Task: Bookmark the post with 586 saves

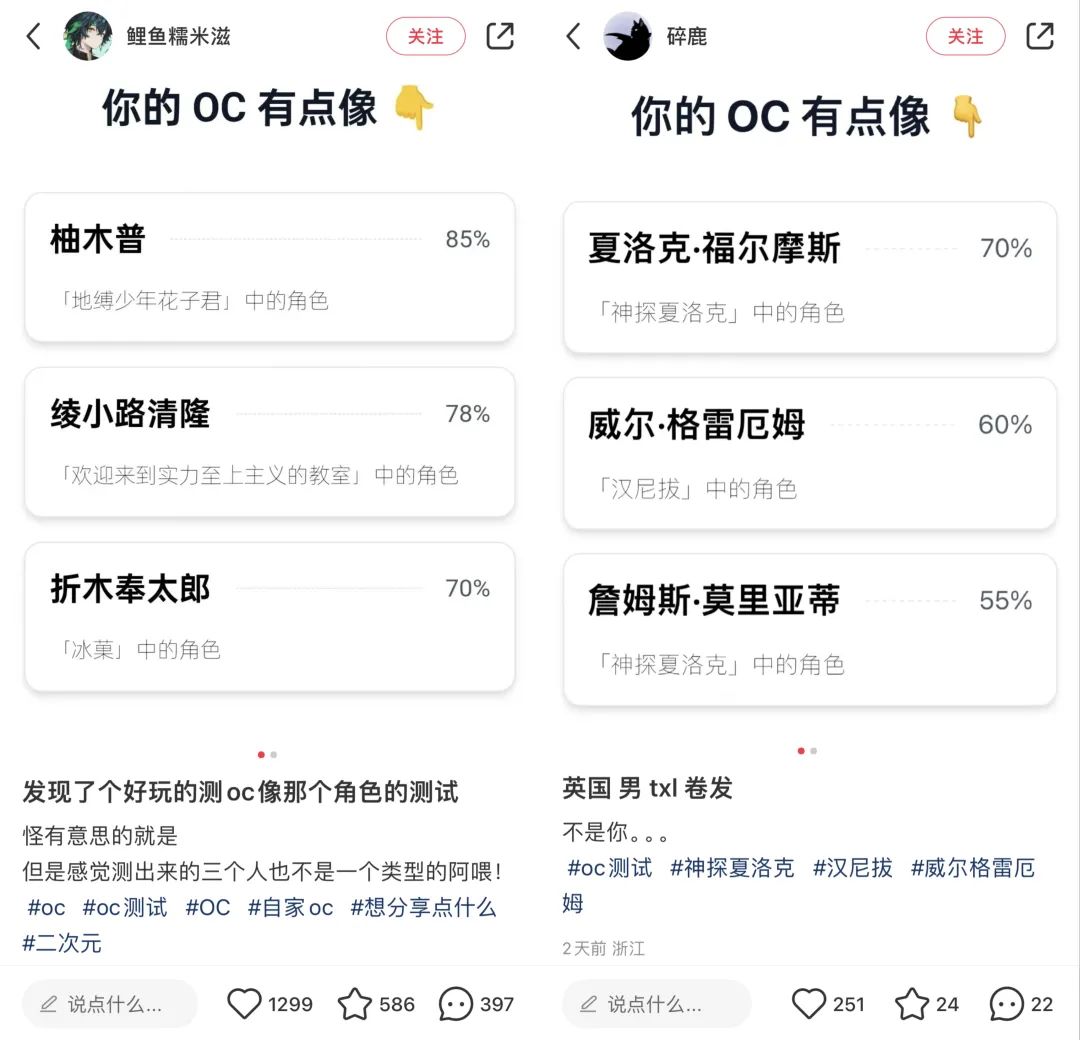Action: pyautogui.click(x=355, y=1004)
